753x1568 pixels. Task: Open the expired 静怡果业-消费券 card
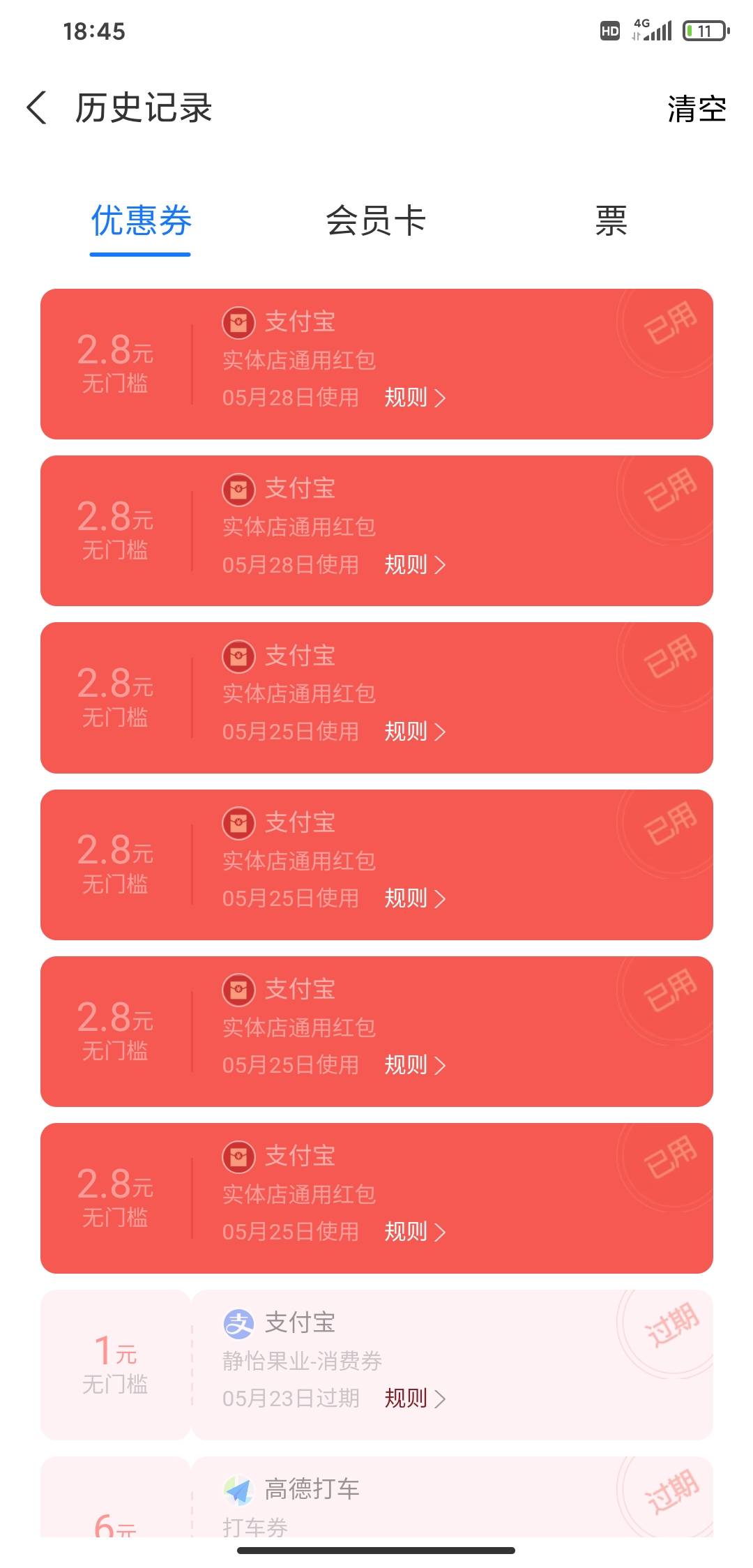tap(376, 1364)
